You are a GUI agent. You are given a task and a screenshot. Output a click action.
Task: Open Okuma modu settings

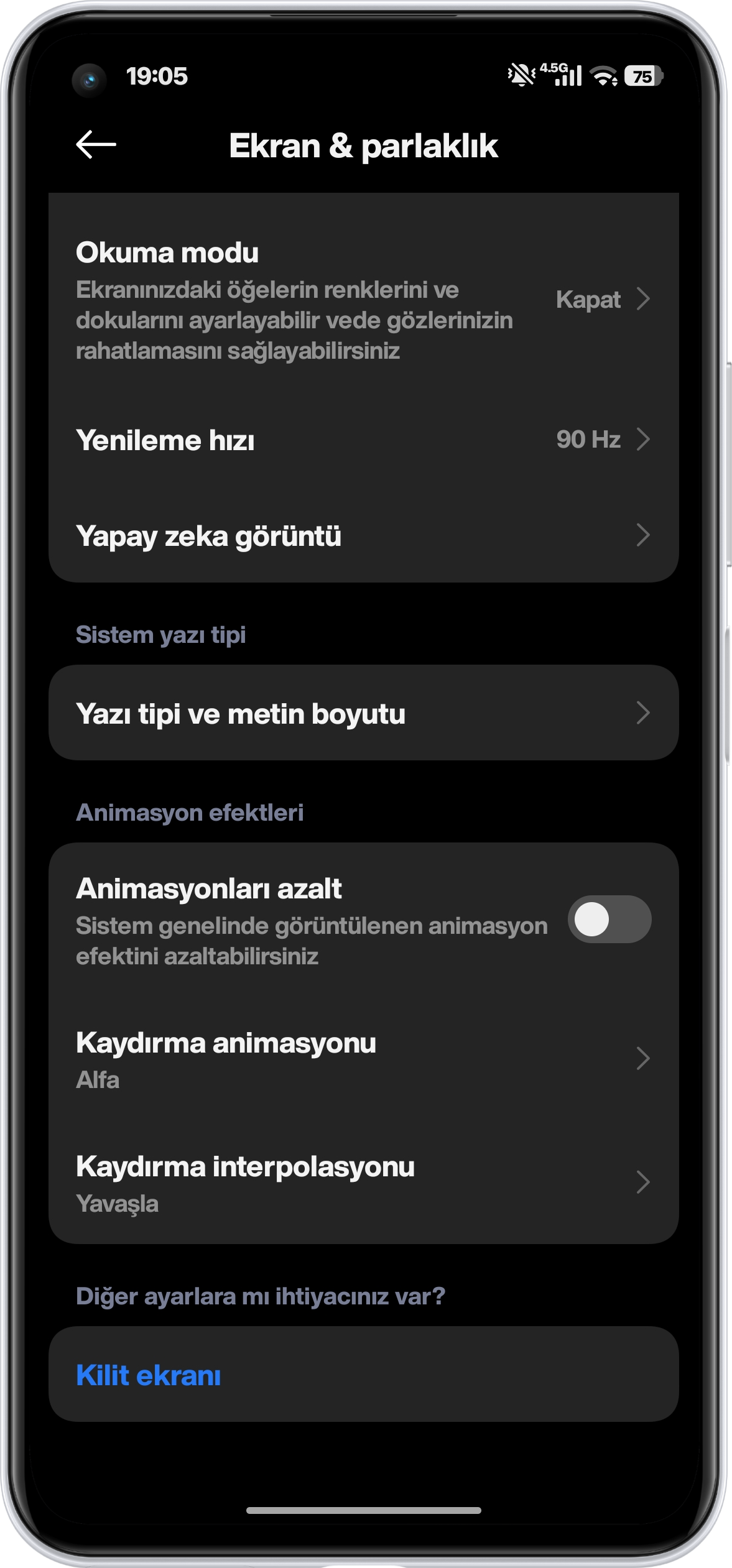pyautogui.click(x=363, y=300)
